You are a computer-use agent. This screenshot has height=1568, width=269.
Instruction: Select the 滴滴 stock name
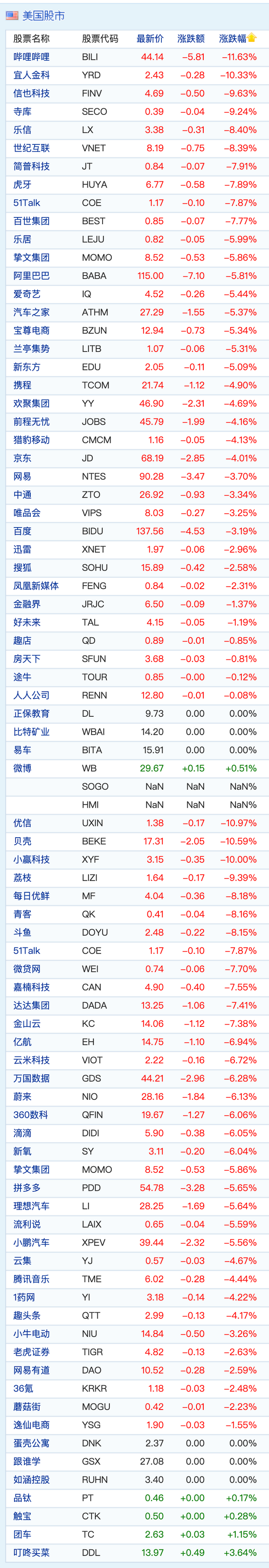23,1133
